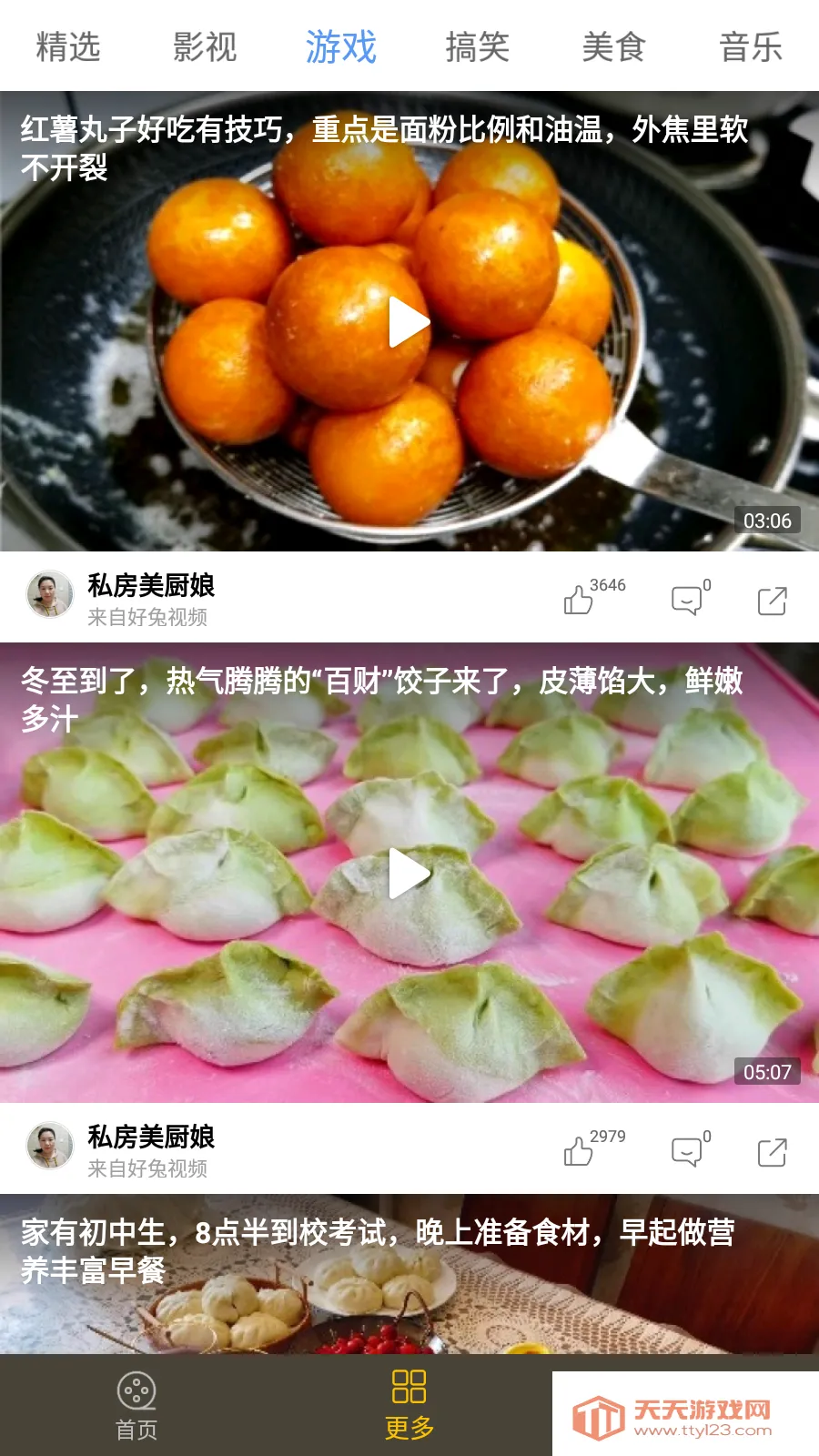Select the 游戏 tab

(x=341, y=46)
